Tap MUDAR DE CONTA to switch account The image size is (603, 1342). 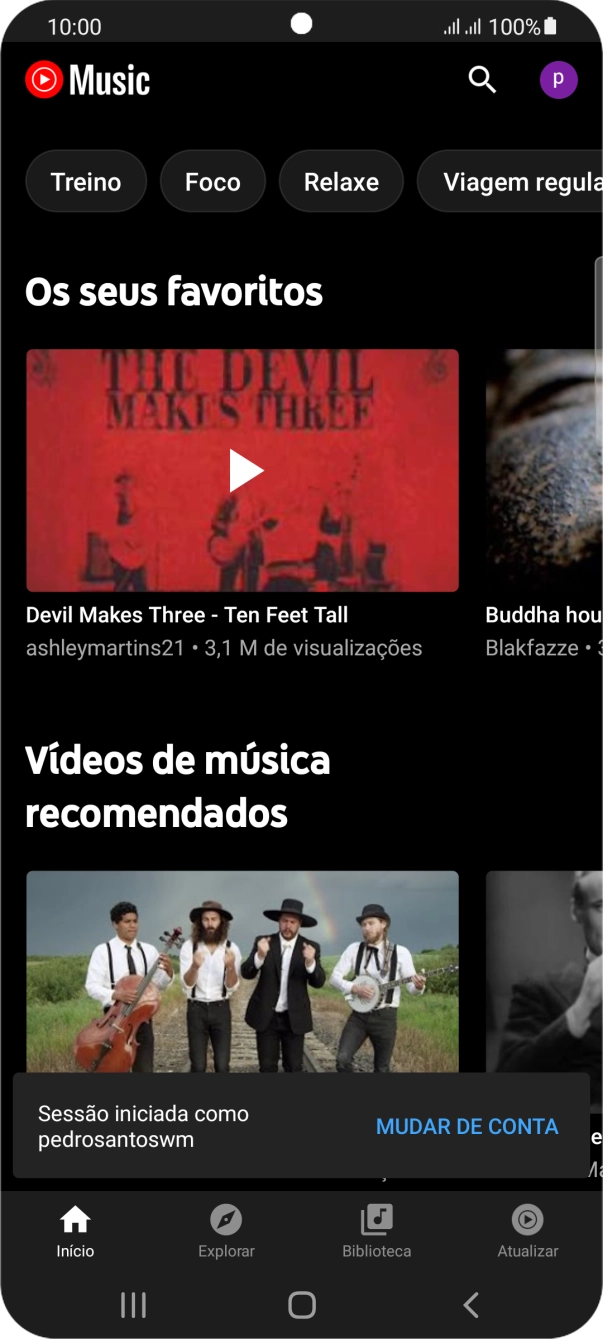click(x=467, y=1127)
